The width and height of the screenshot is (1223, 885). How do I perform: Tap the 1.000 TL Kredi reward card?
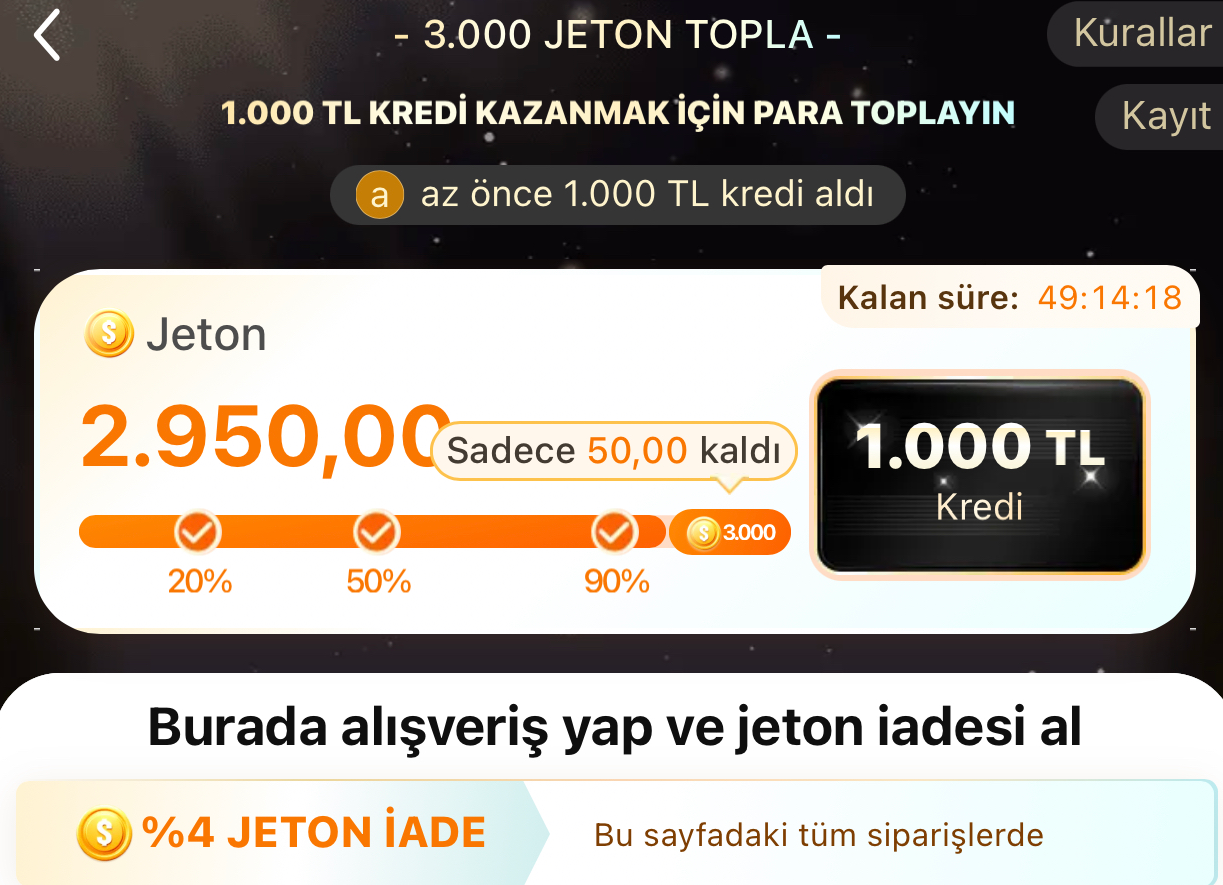979,474
